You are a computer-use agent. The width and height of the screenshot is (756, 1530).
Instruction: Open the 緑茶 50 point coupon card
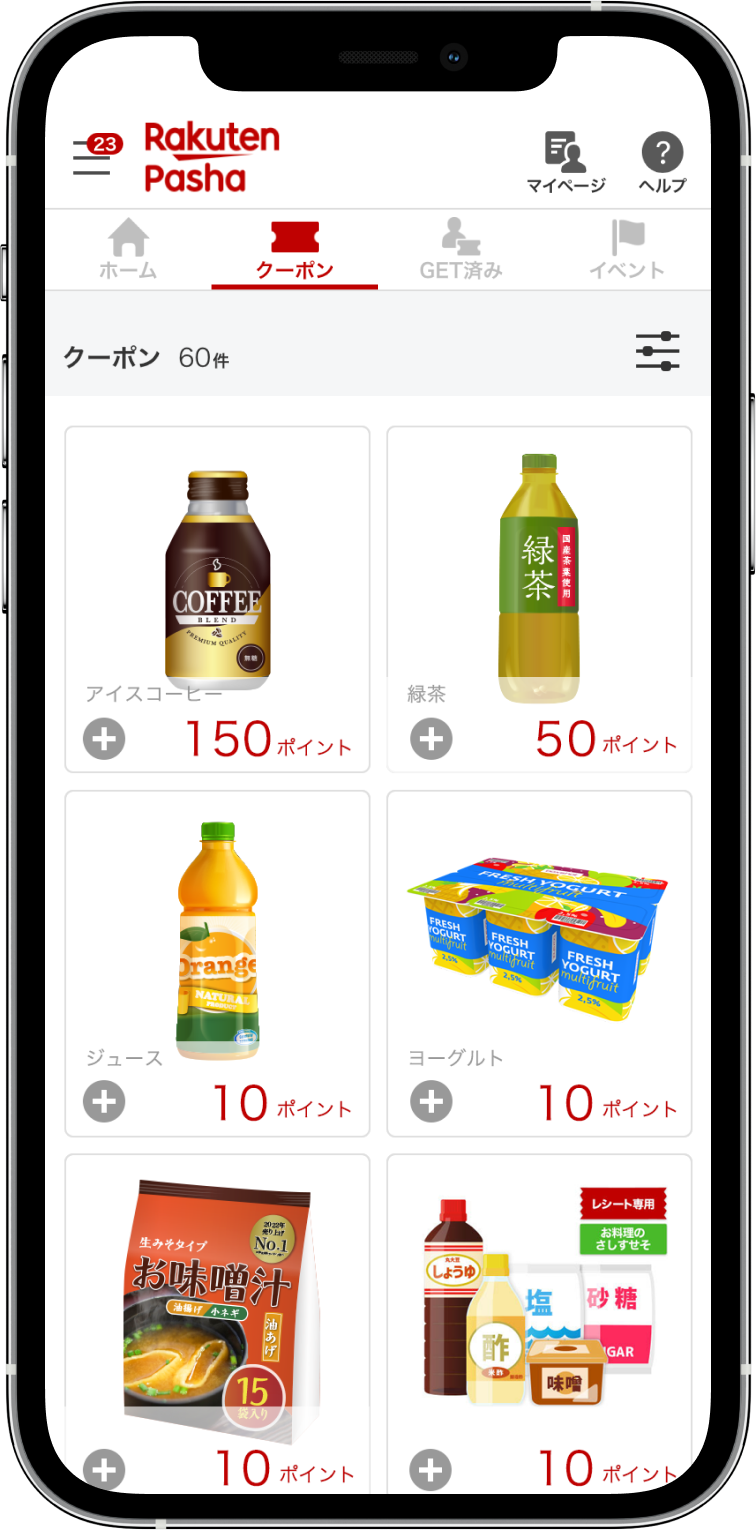coord(539,580)
